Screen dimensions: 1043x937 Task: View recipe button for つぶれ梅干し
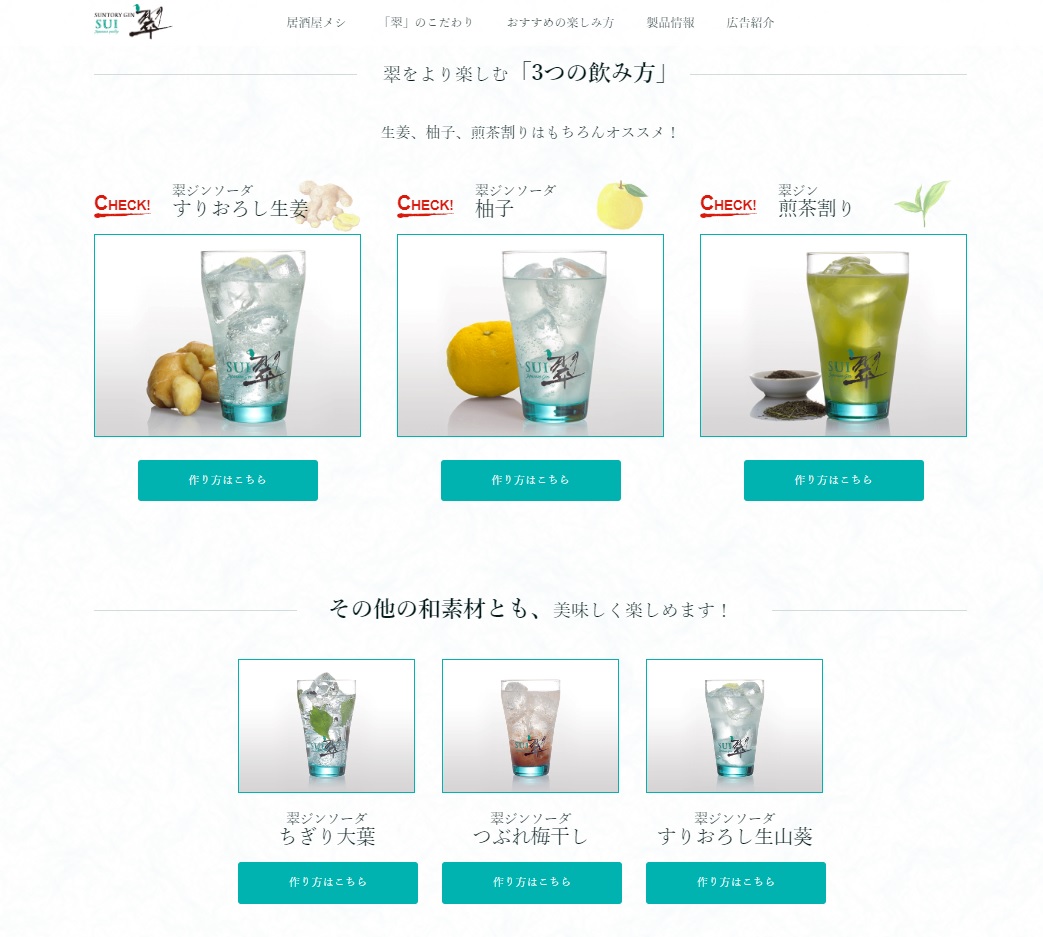(x=531, y=882)
